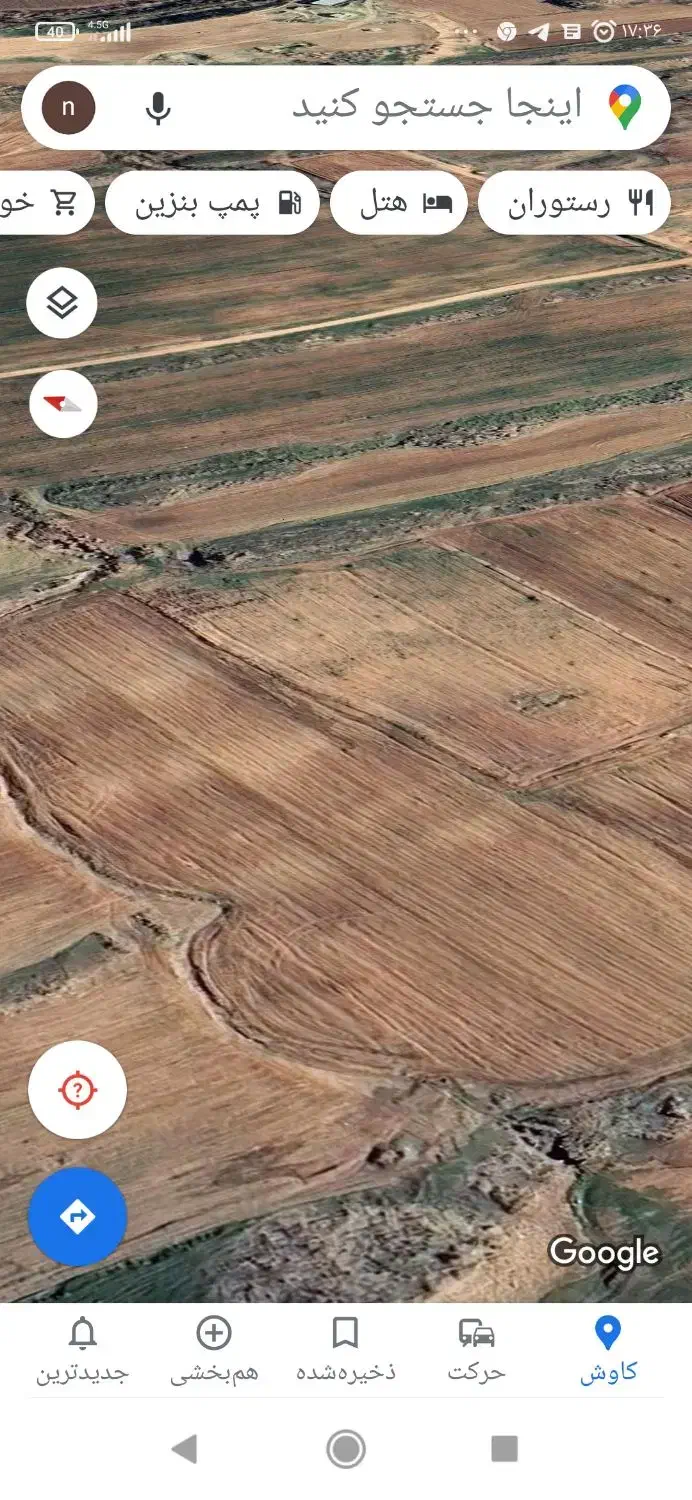This screenshot has height=1500, width=692.
Task: Switch to the حرکت commute tab
Action: pos(476,1350)
